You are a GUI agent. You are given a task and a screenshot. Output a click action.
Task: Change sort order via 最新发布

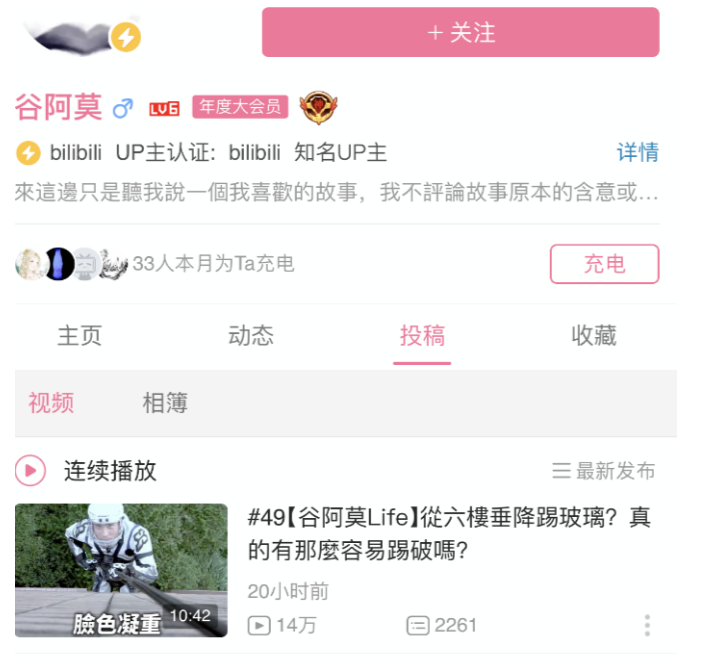coord(604,471)
